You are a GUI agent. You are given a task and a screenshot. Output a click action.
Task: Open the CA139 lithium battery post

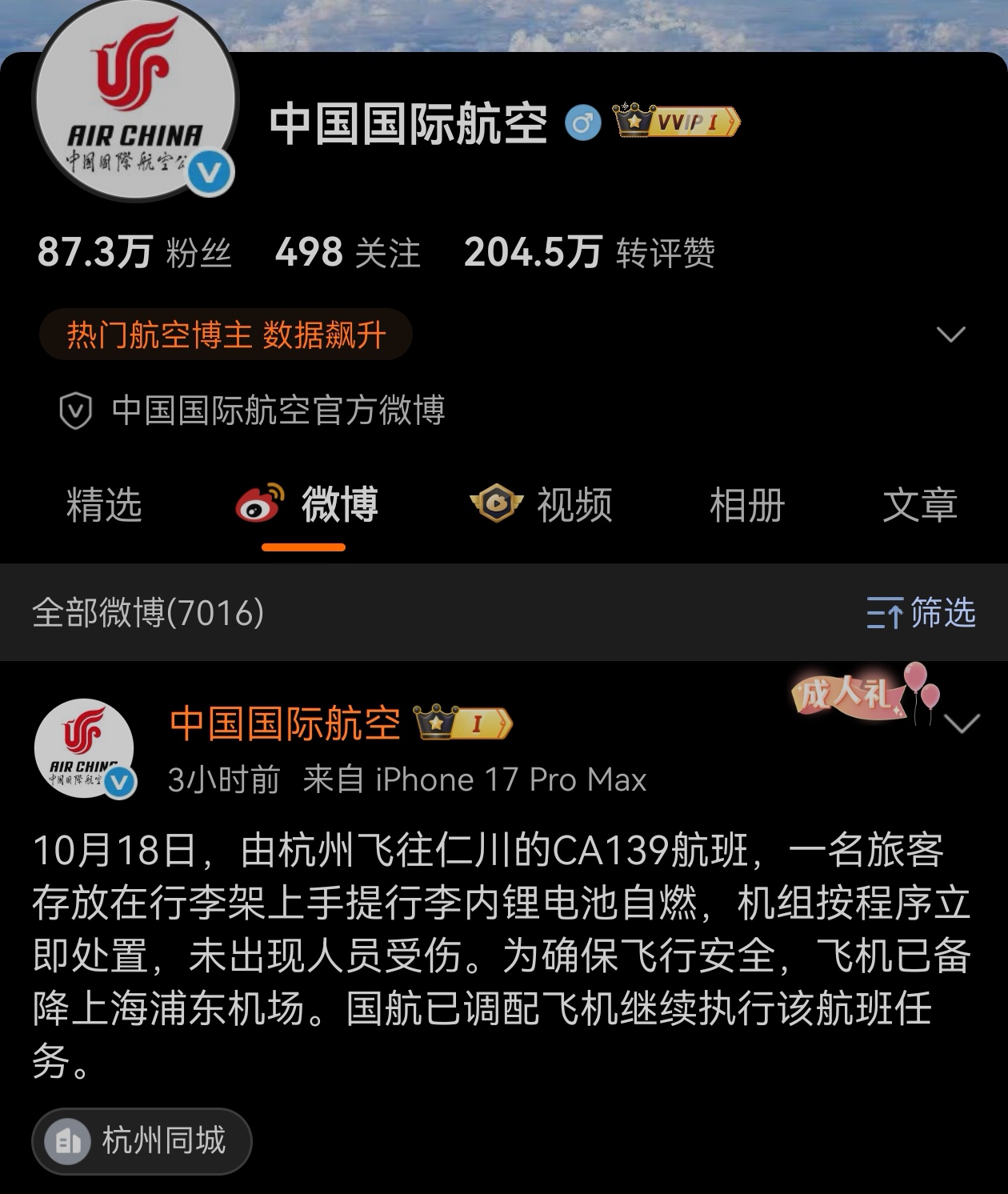[501, 956]
